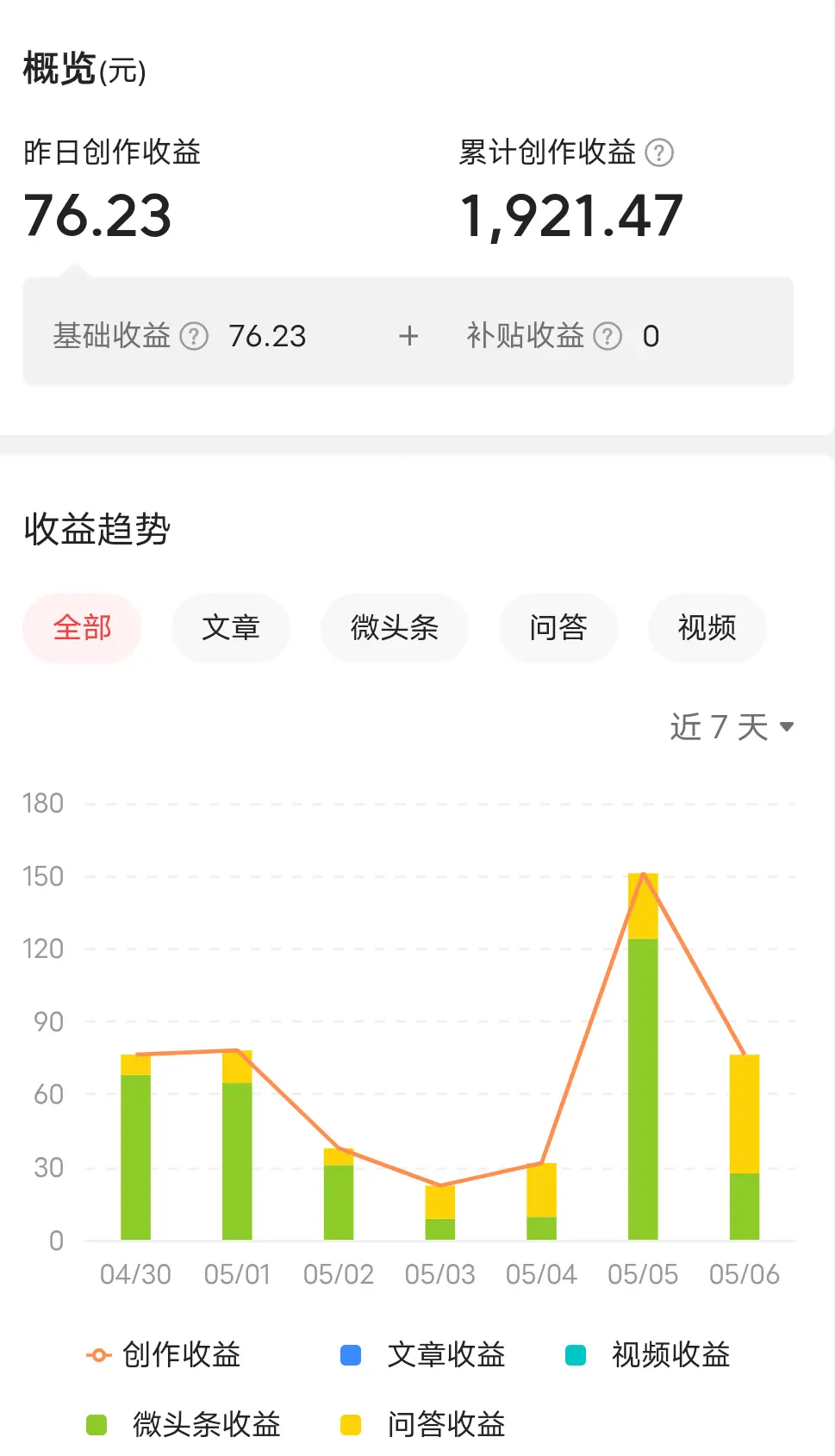Viewport: 835px width, 1456px height.
Task: Toggle 问答收益 series in the legend
Action: coord(422,1425)
